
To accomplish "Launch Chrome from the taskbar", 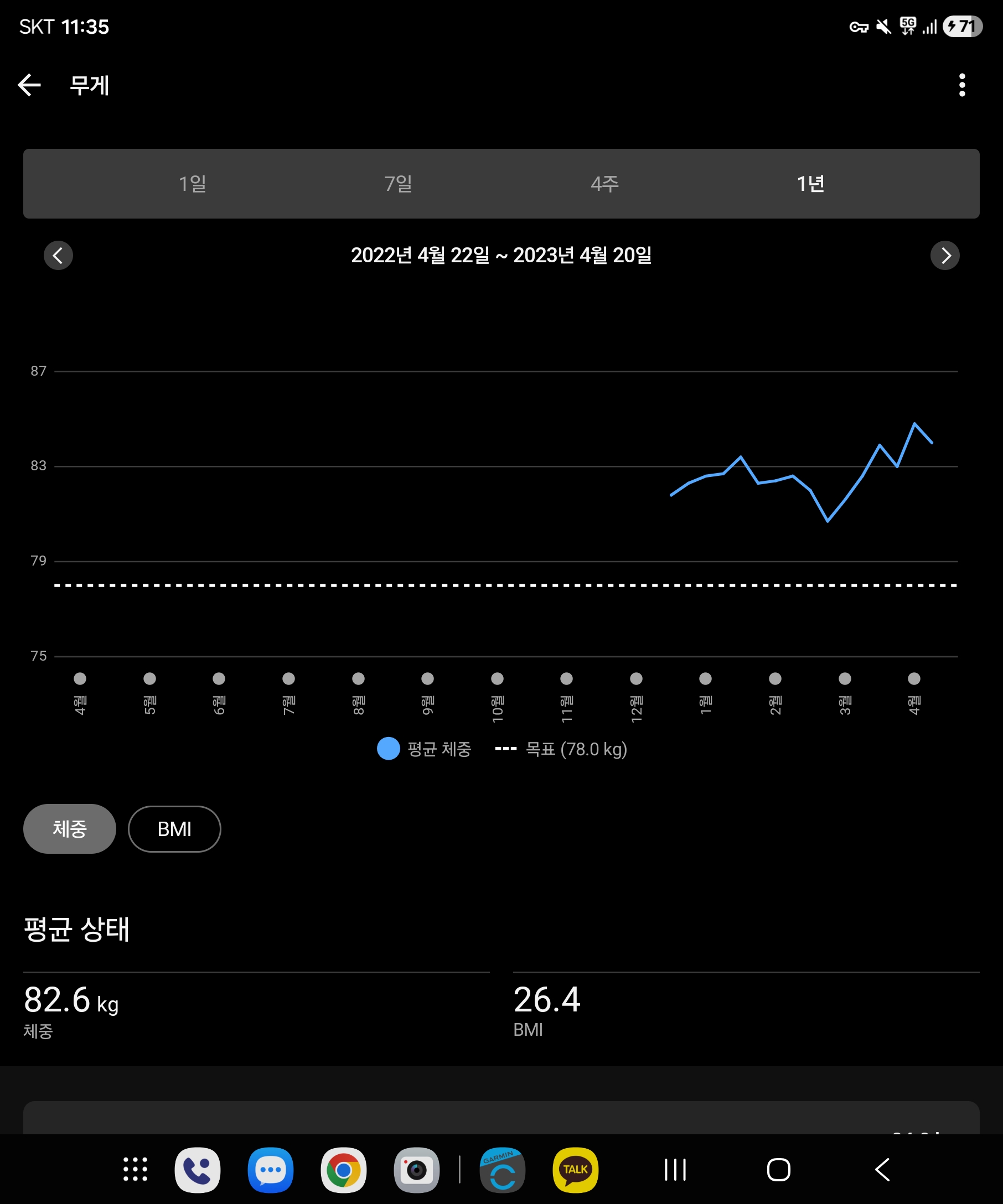I will (344, 1170).
